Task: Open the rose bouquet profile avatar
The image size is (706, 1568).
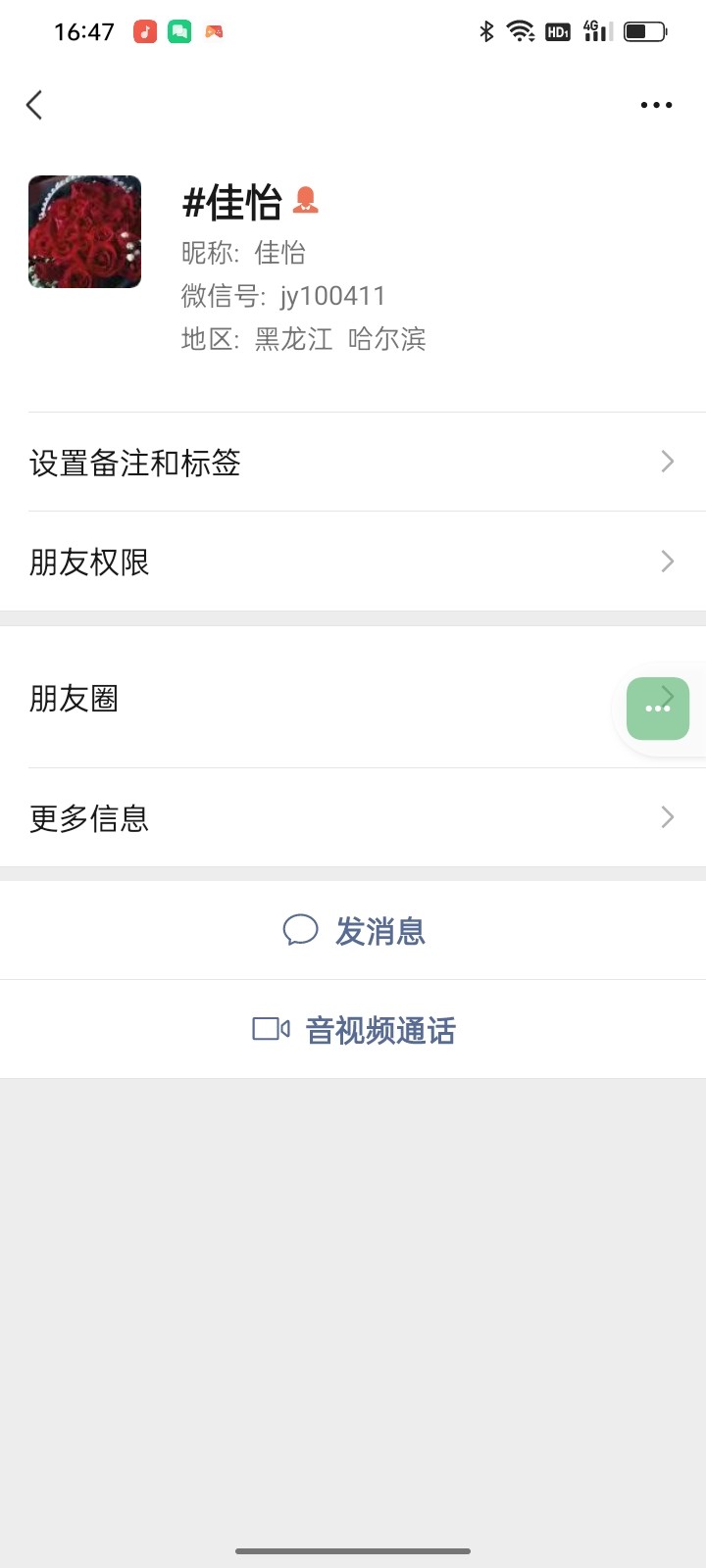Action: coord(84,231)
